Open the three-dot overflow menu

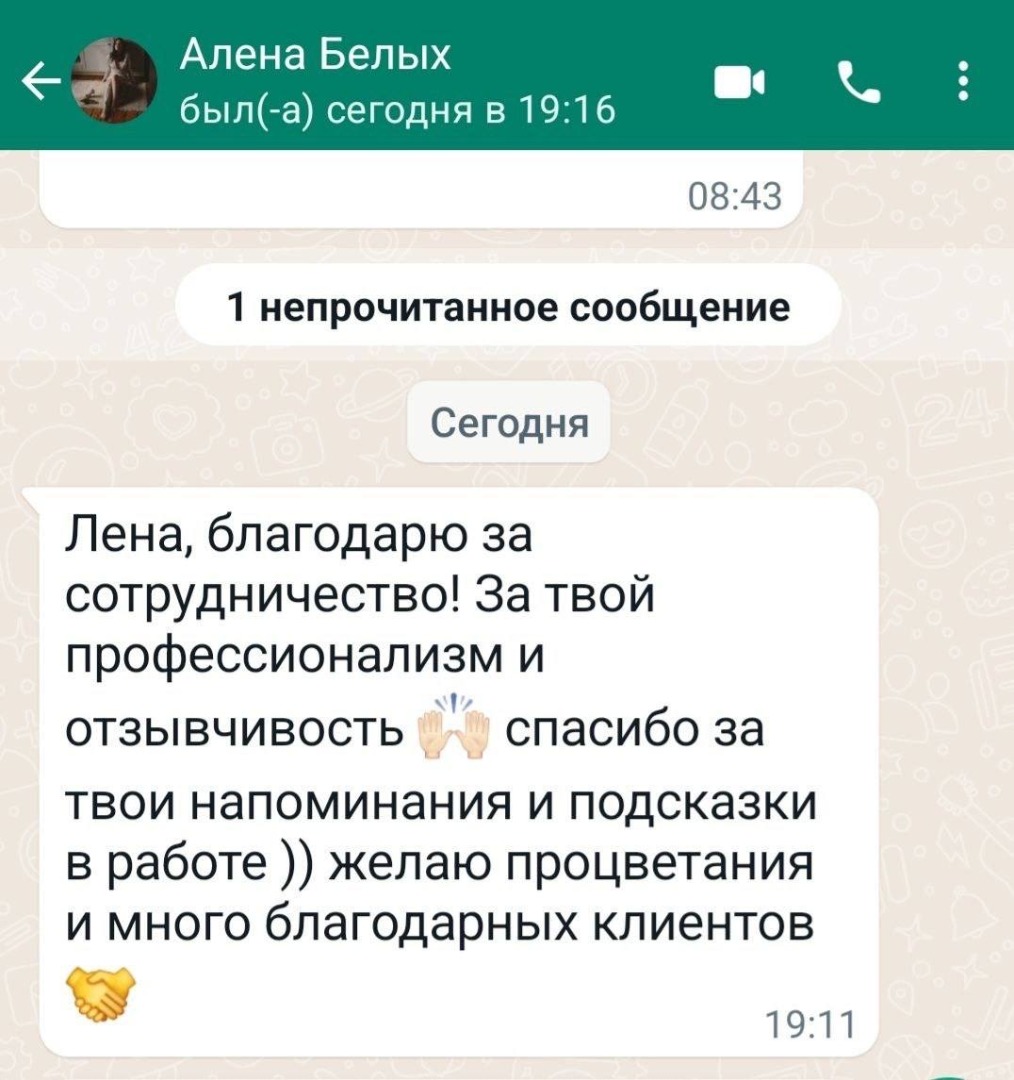pyautogui.click(x=962, y=81)
